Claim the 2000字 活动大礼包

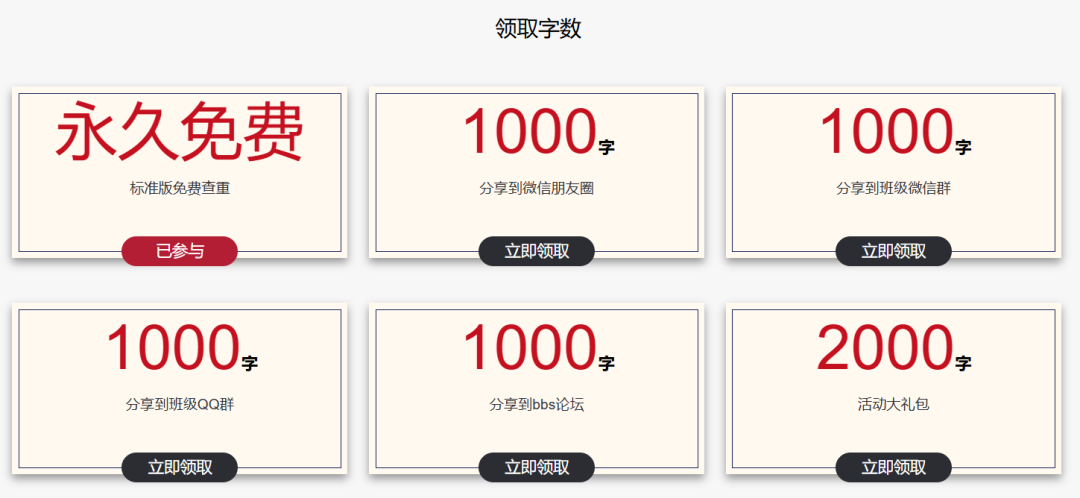pos(893,467)
